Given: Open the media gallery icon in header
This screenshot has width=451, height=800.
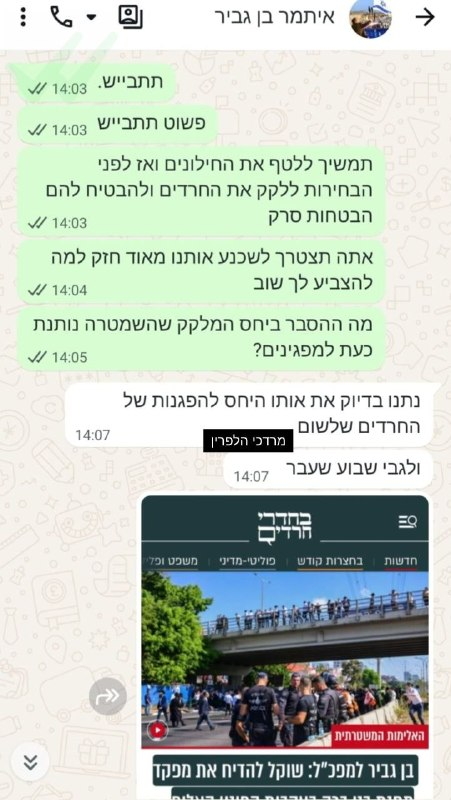Looking at the screenshot, I should (131, 17).
